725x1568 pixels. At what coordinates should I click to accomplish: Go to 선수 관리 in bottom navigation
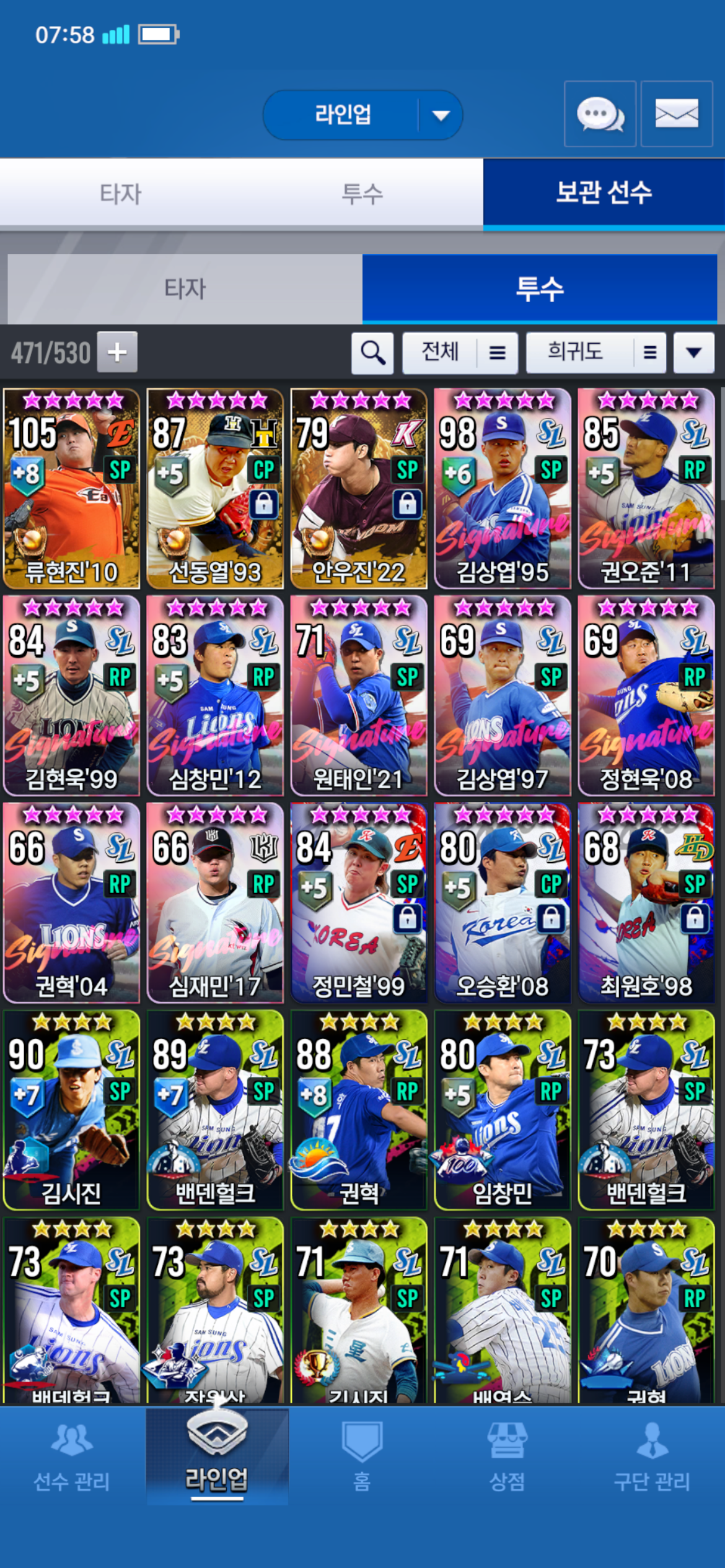tap(72, 1455)
